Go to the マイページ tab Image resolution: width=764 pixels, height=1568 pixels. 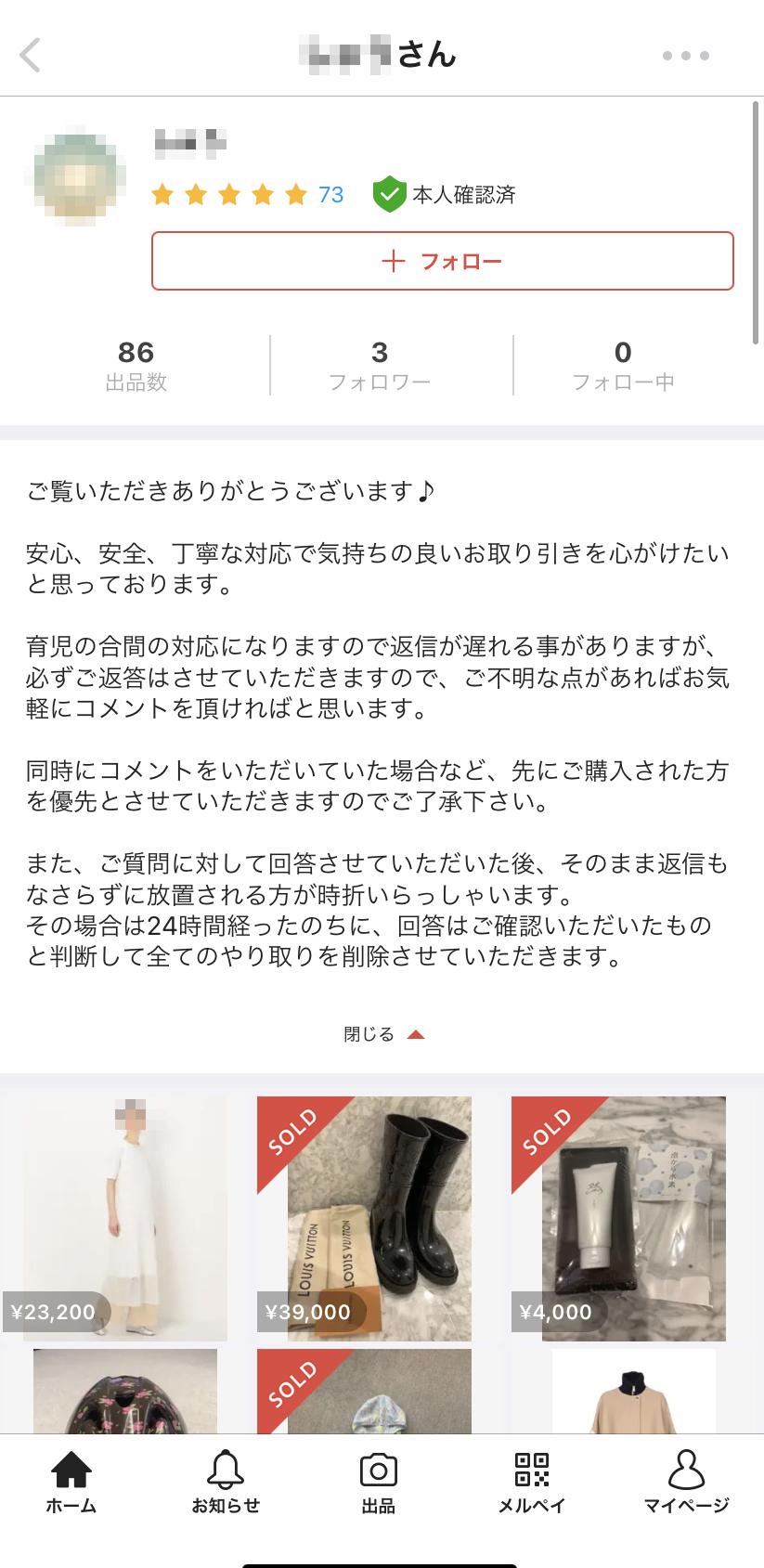[686, 1482]
